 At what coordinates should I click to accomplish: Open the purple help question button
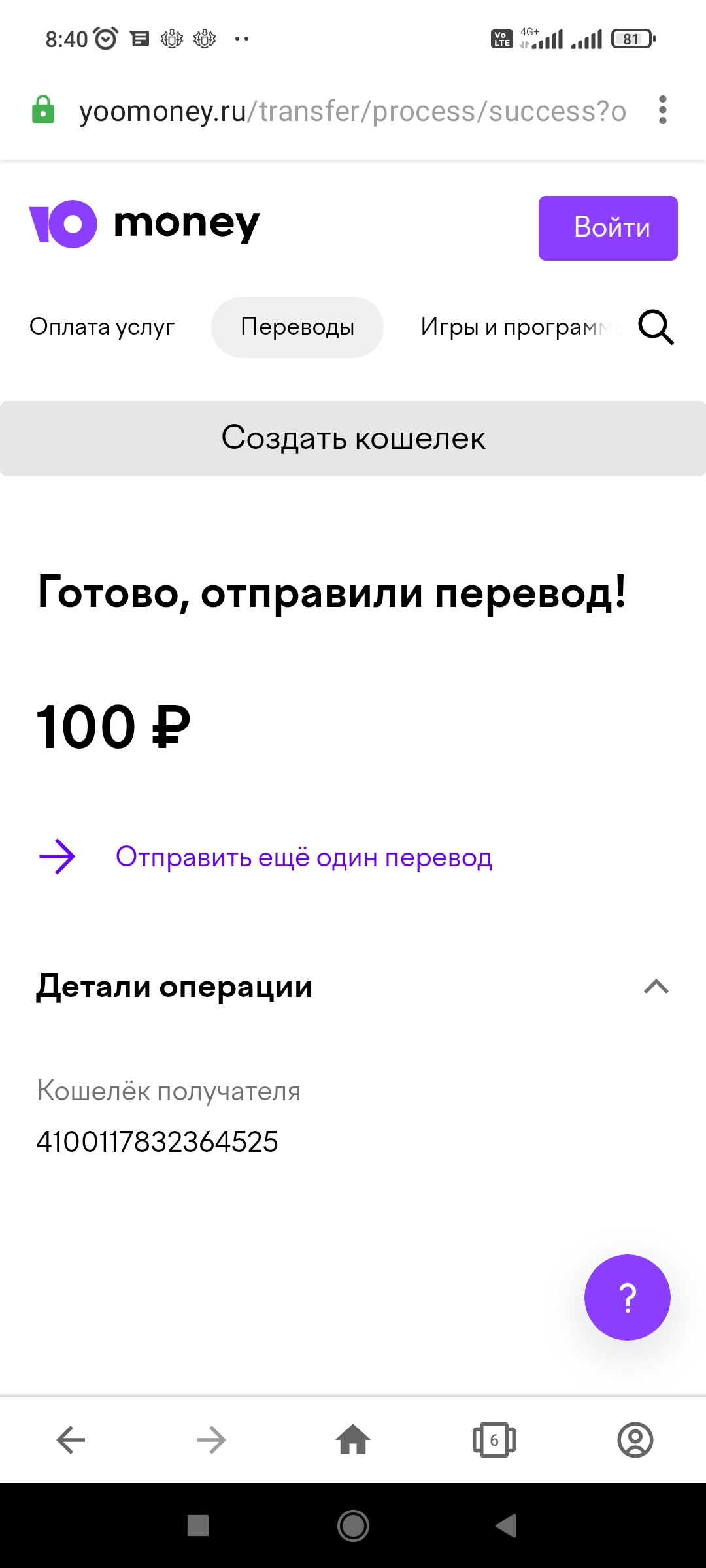[628, 1298]
